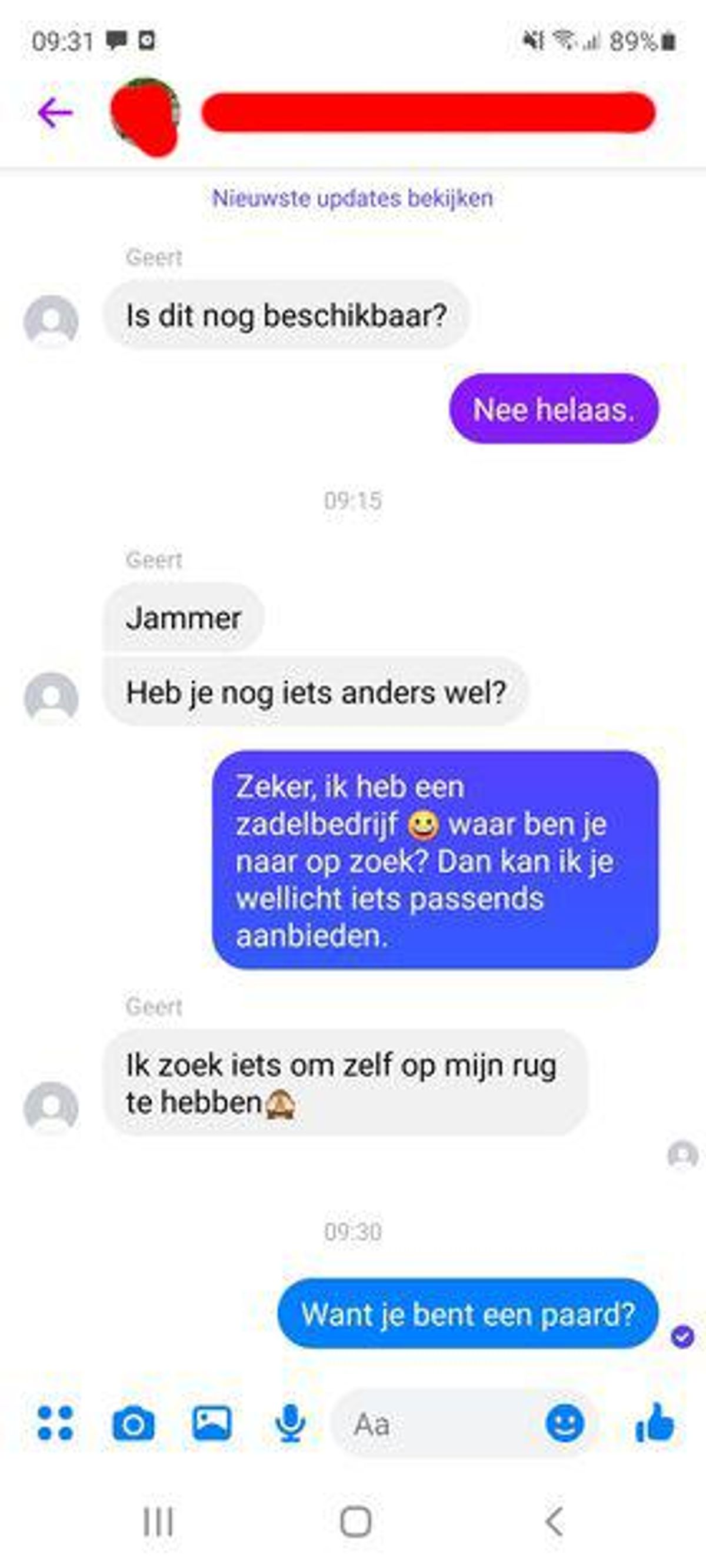The image size is (706, 1568).
Task: Open the camera to take a photo
Action: pos(134,1424)
